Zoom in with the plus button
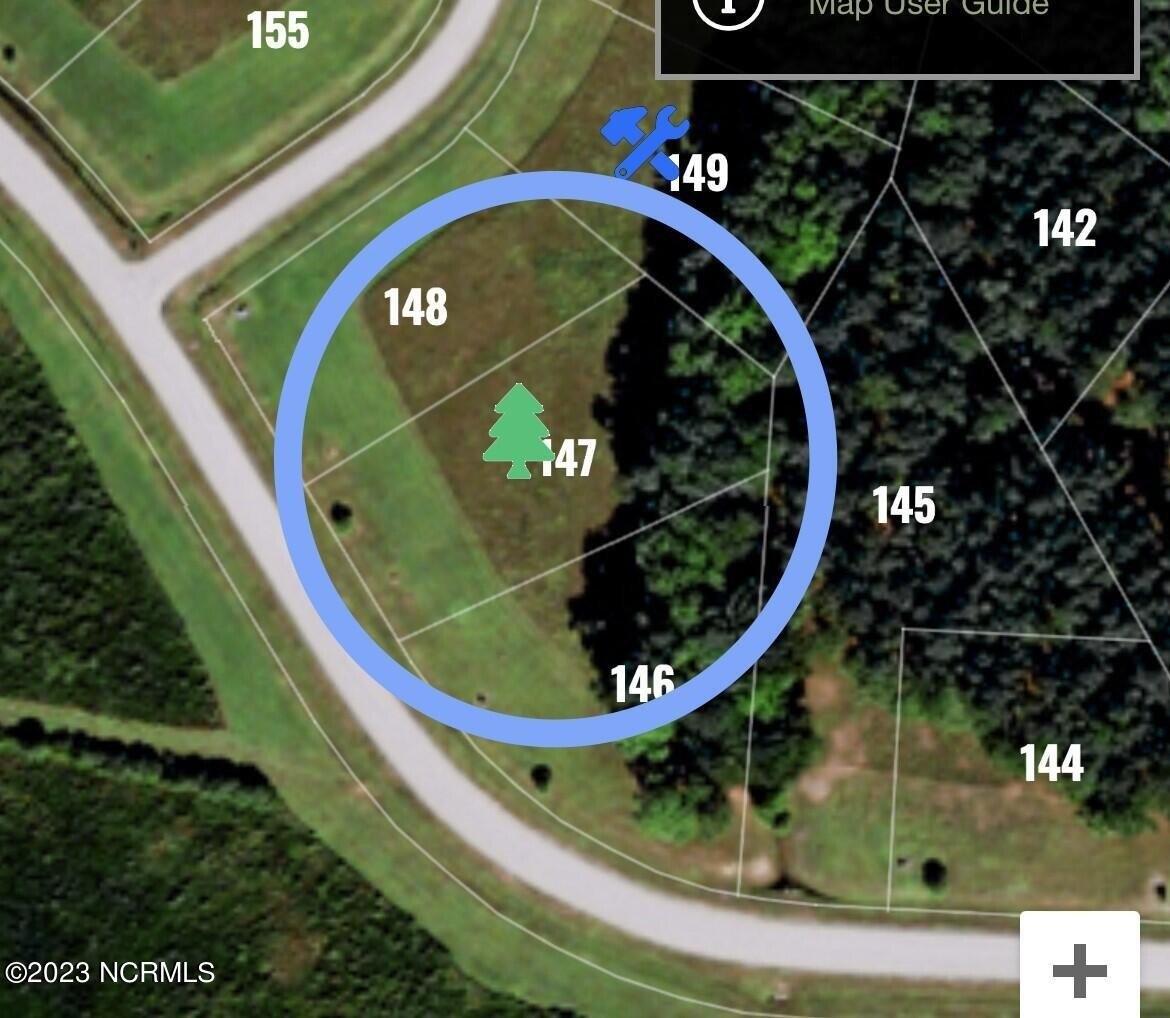Viewport: 1170px width, 1018px height. (1079, 970)
